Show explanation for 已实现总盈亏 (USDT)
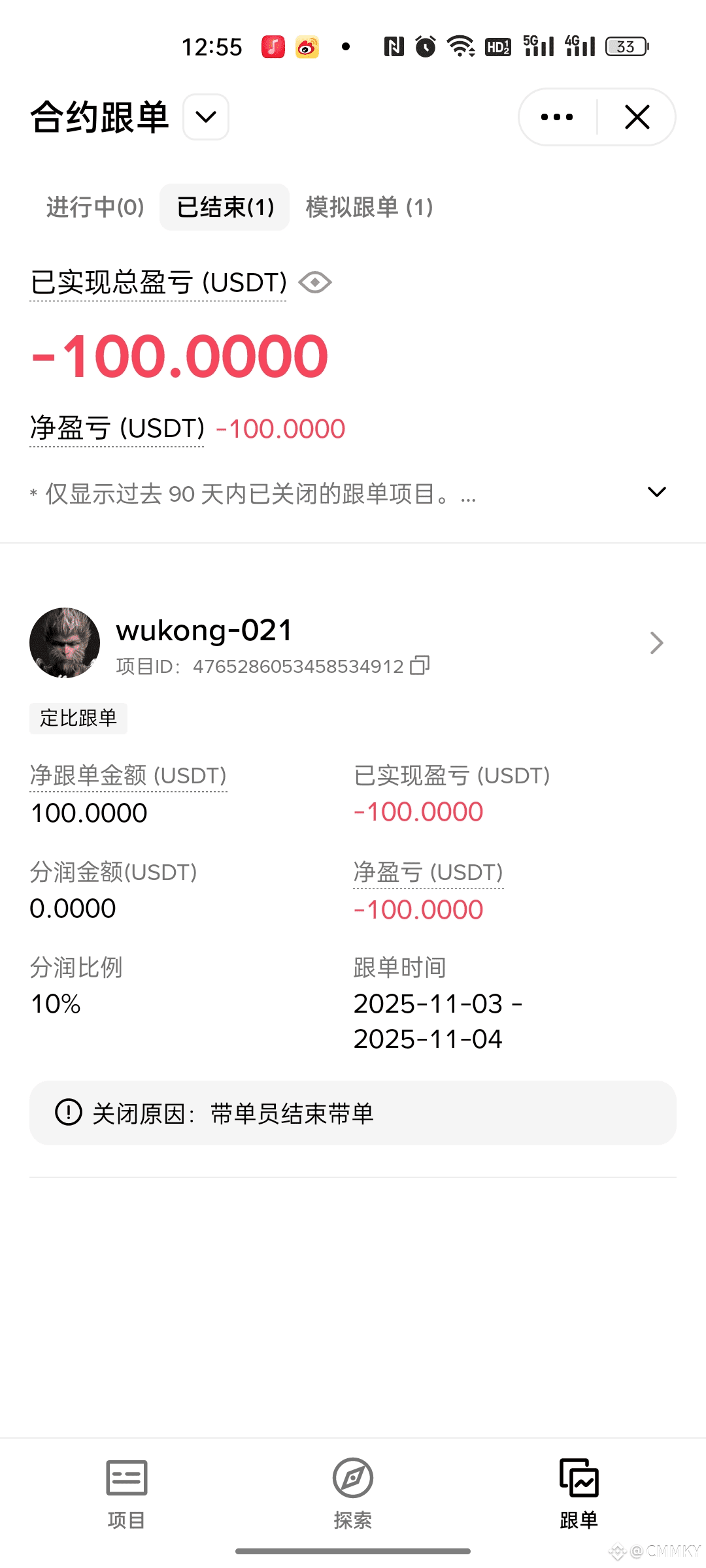Viewport: 706px width, 1568px height. pos(158,283)
